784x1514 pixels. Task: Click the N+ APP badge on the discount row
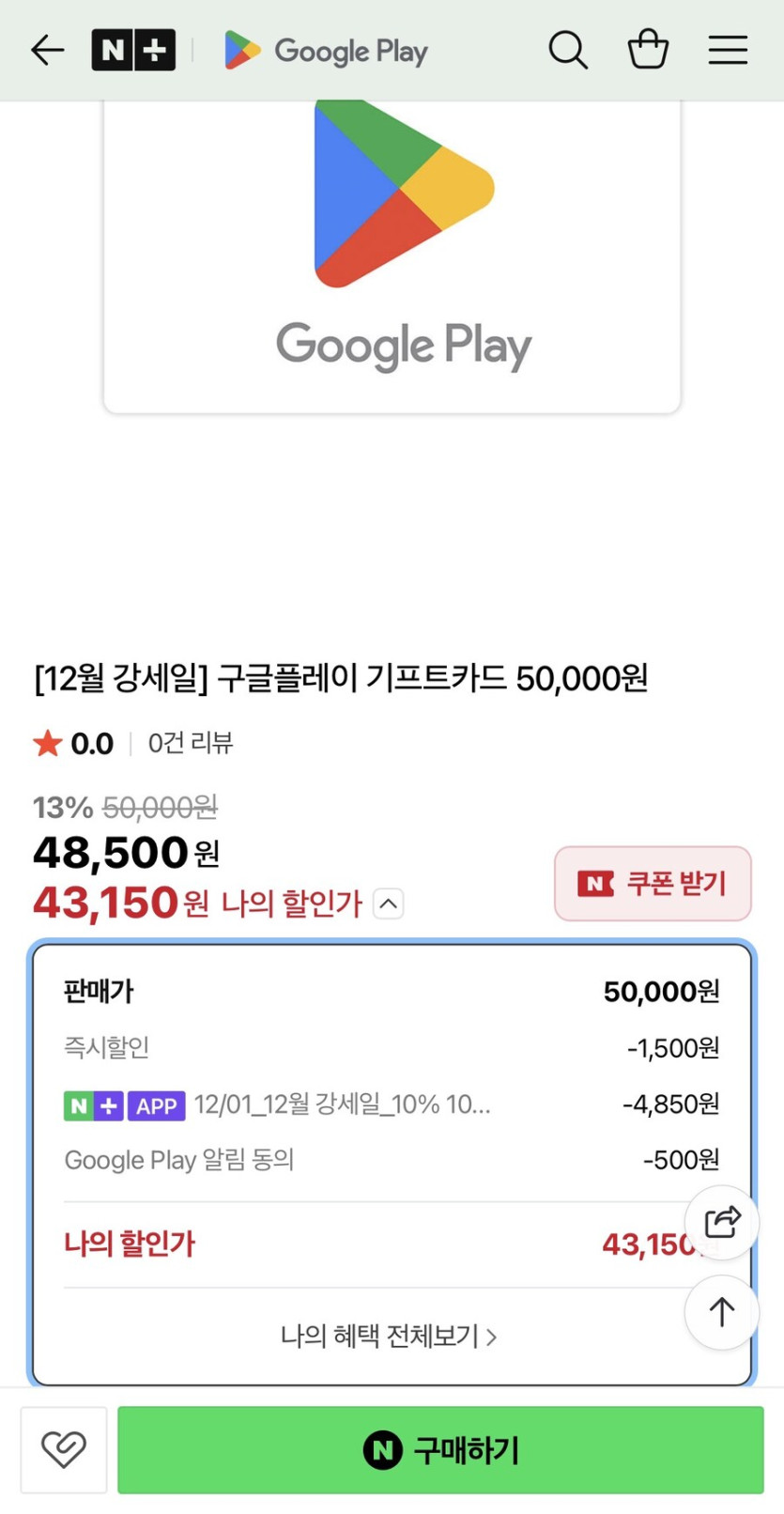pyautogui.click(x=125, y=1105)
